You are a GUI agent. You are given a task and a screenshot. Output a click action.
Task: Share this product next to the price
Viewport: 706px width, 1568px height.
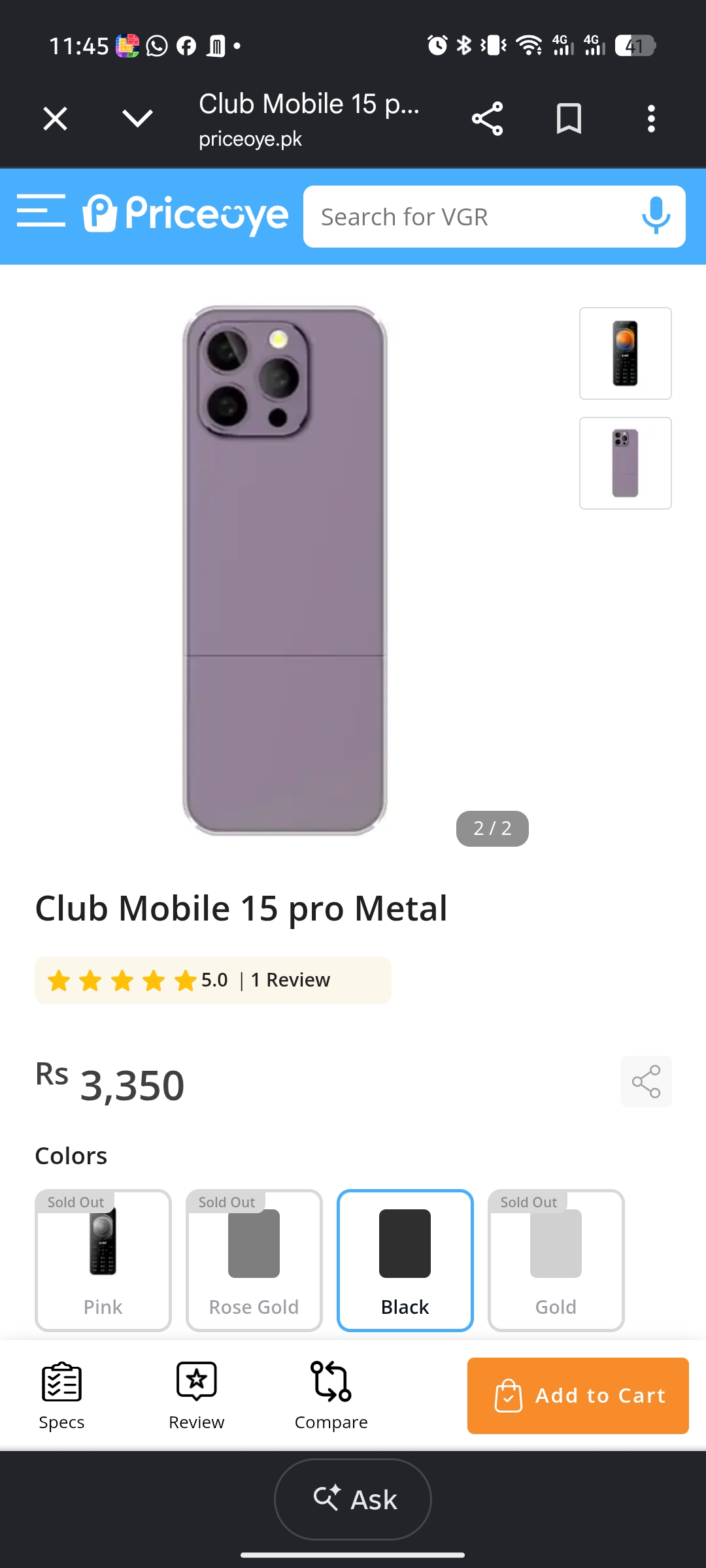click(646, 1081)
